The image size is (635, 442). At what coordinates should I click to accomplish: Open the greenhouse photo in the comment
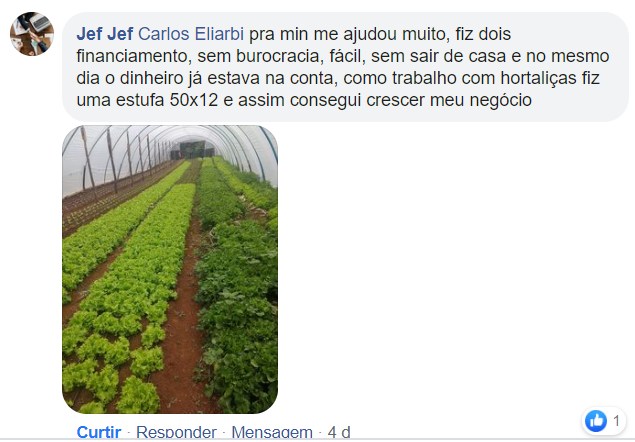pos(170,270)
